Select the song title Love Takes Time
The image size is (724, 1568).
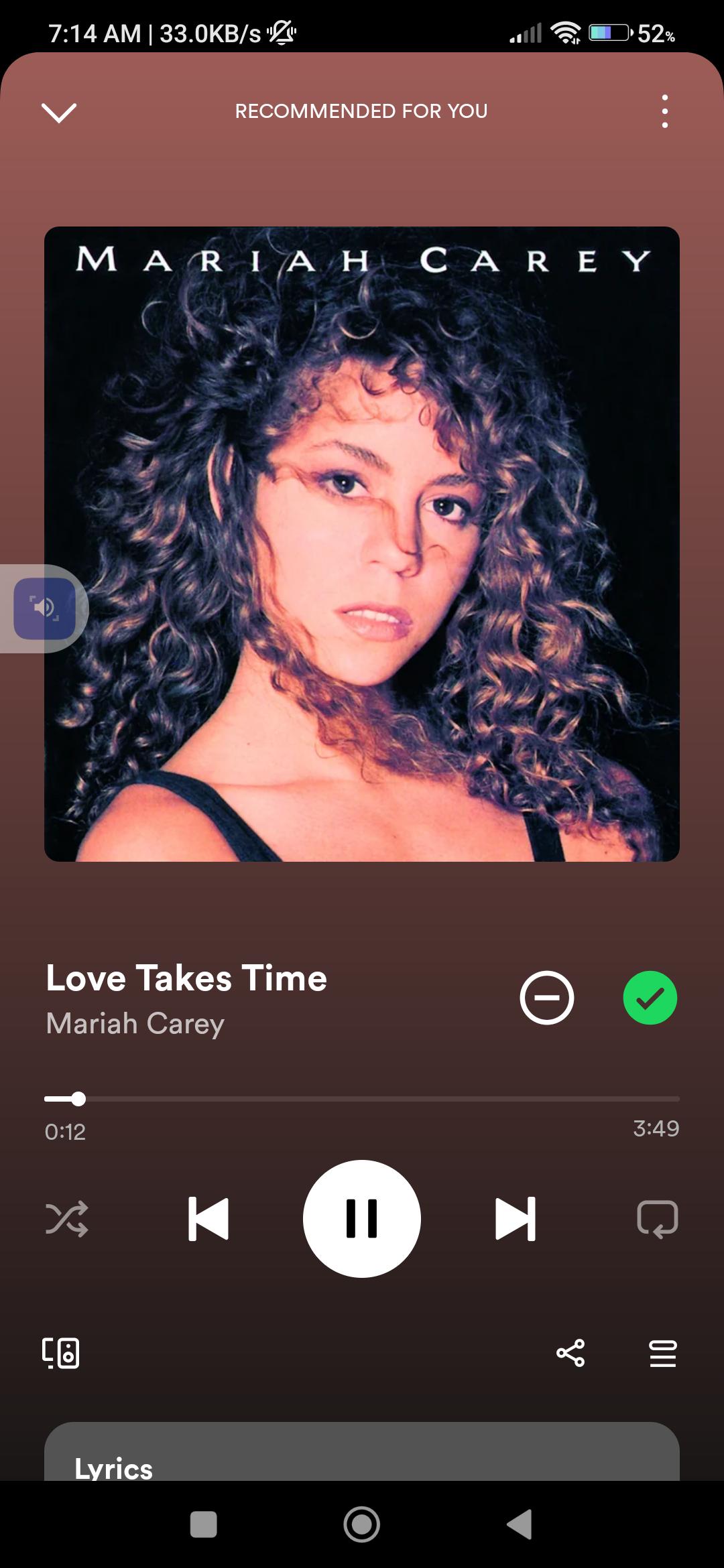pyautogui.click(x=186, y=978)
